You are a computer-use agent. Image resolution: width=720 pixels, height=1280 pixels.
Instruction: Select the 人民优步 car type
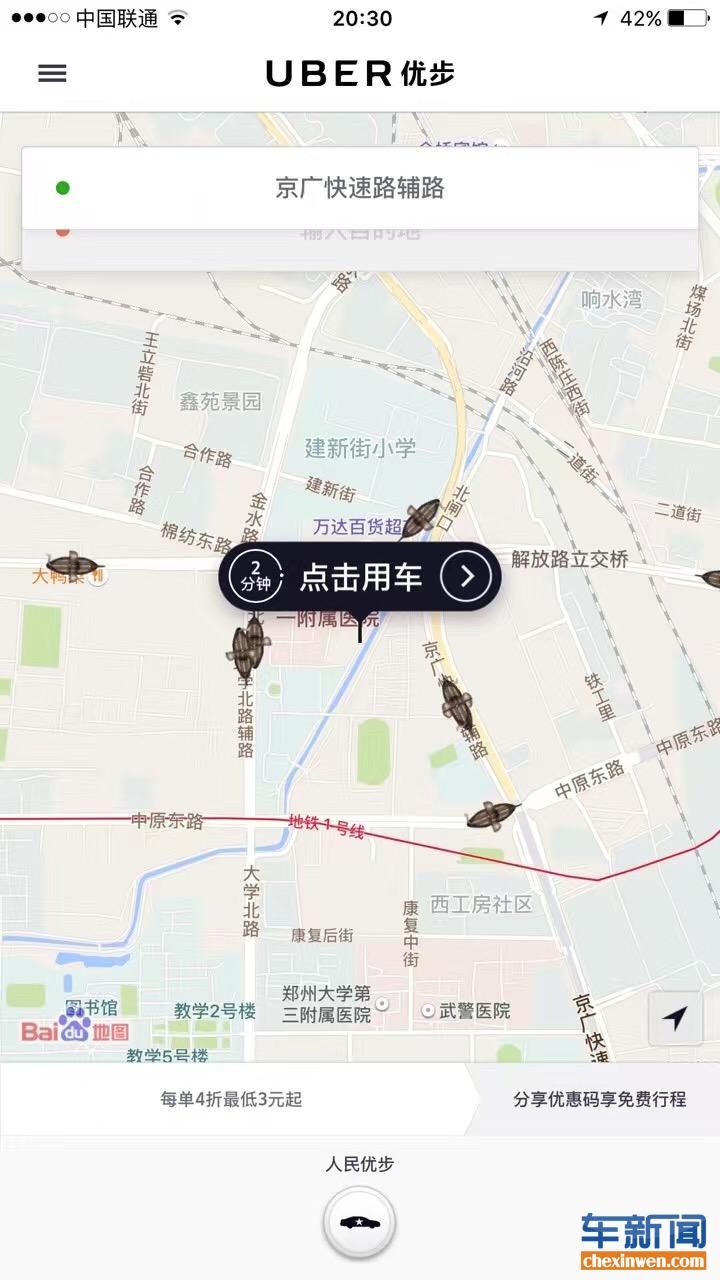(x=360, y=1222)
